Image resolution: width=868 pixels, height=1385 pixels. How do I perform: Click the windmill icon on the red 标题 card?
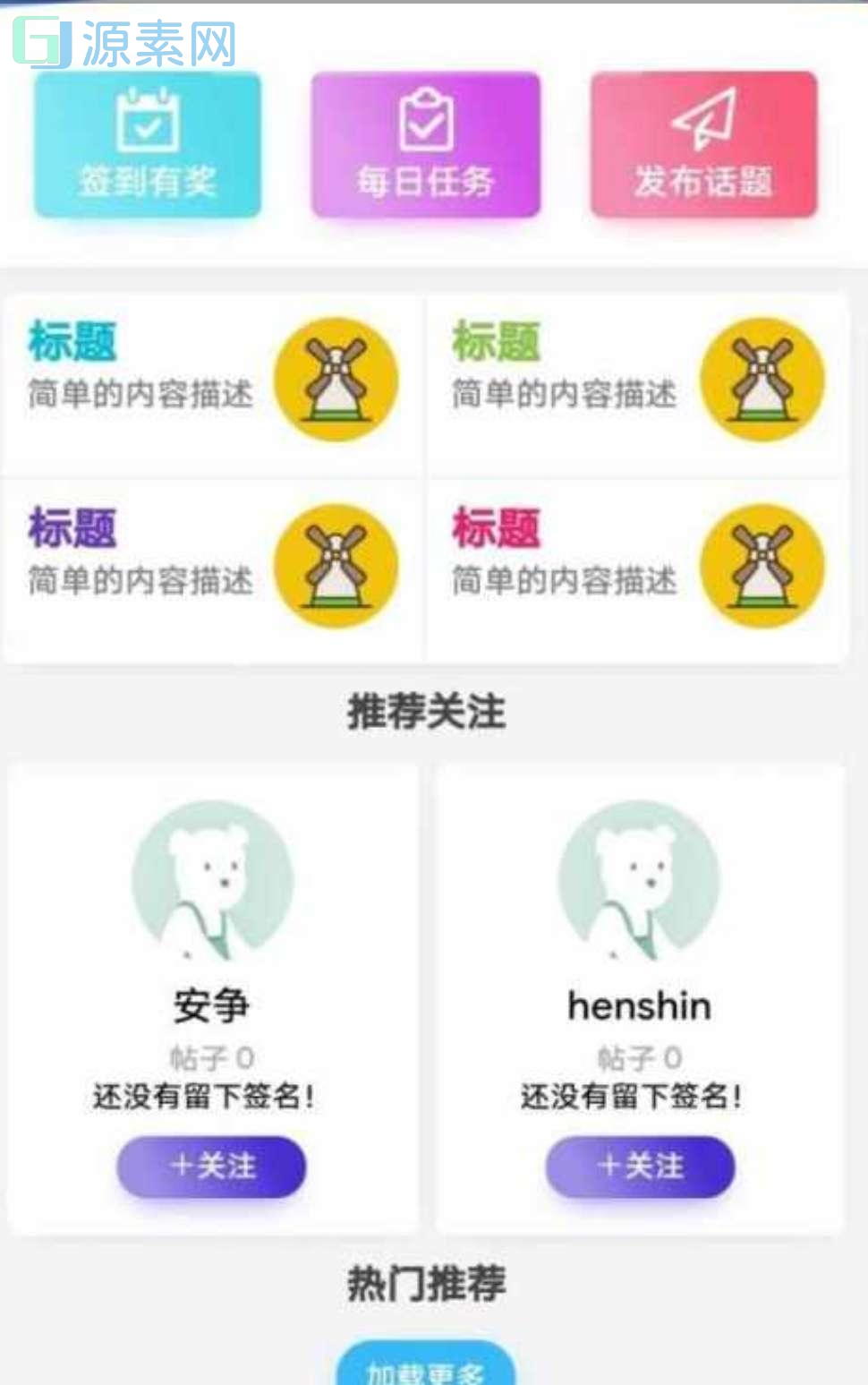coord(762,568)
